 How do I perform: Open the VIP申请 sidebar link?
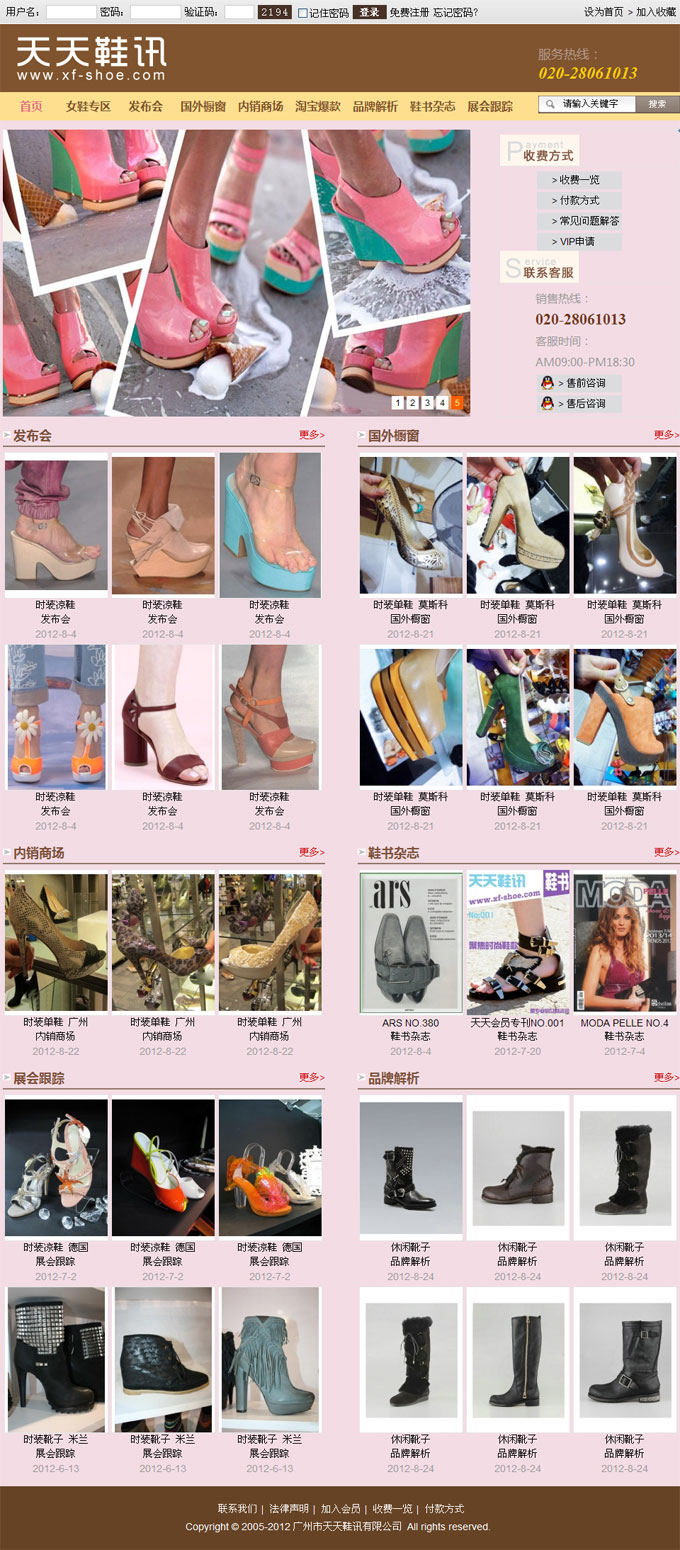click(577, 241)
